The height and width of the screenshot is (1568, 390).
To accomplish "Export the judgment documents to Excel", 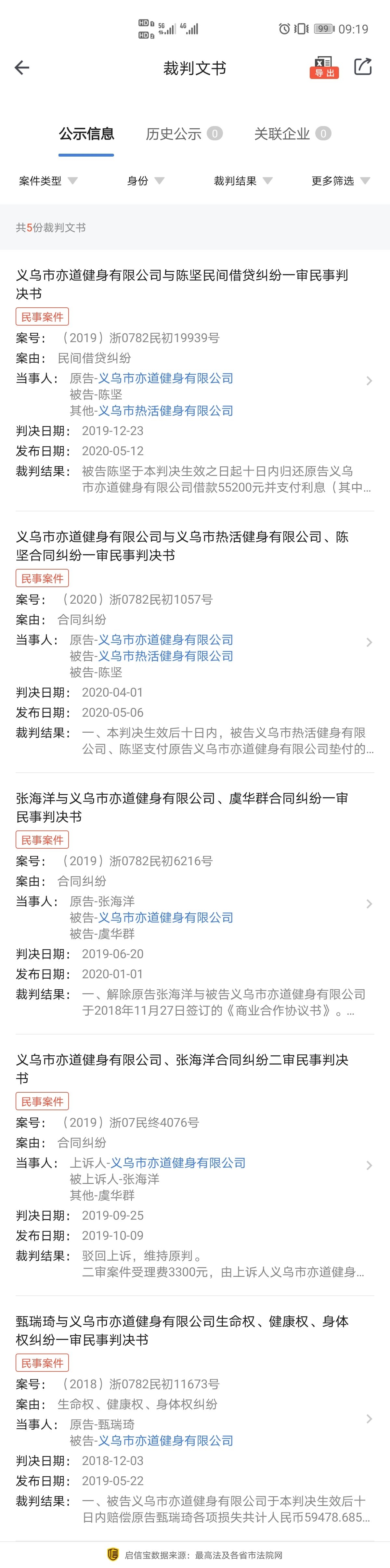I will click(x=324, y=67).
